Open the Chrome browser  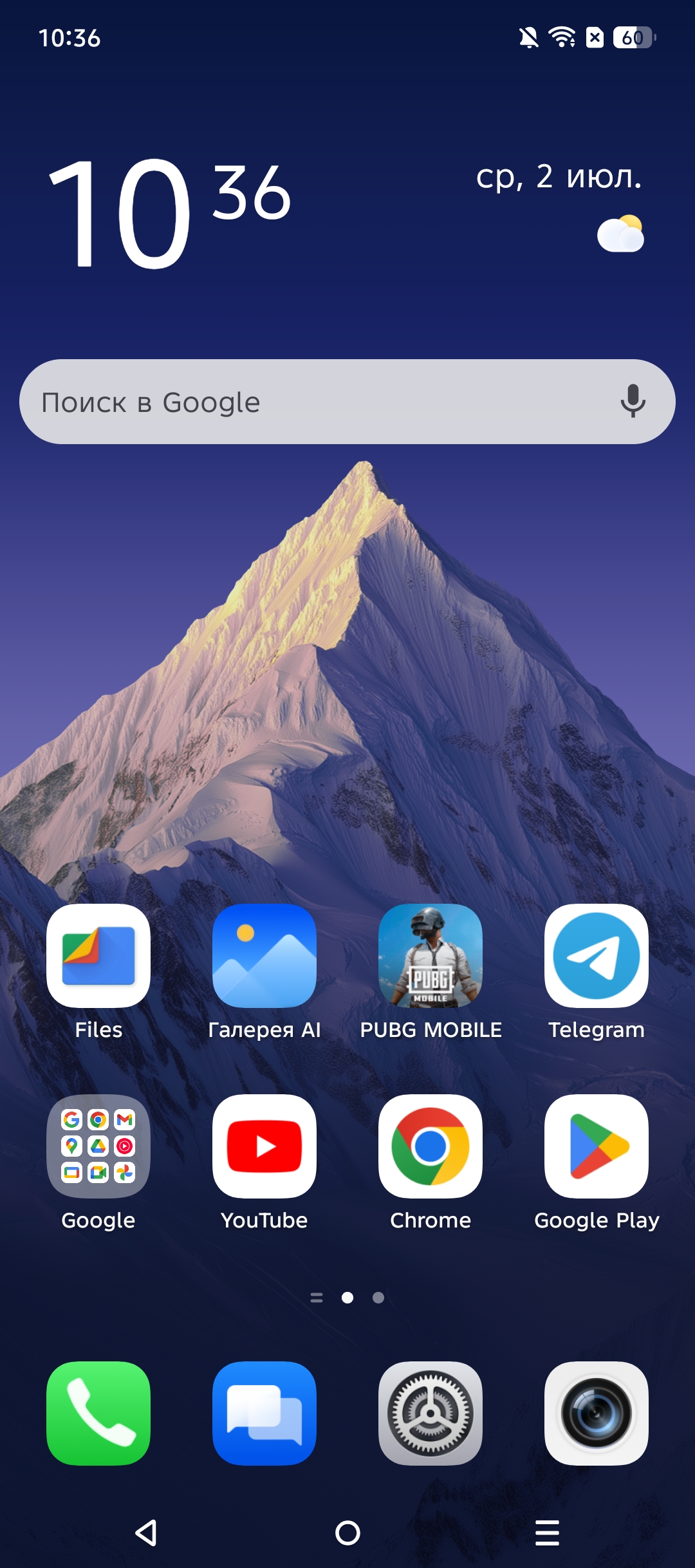(431, 1146)
